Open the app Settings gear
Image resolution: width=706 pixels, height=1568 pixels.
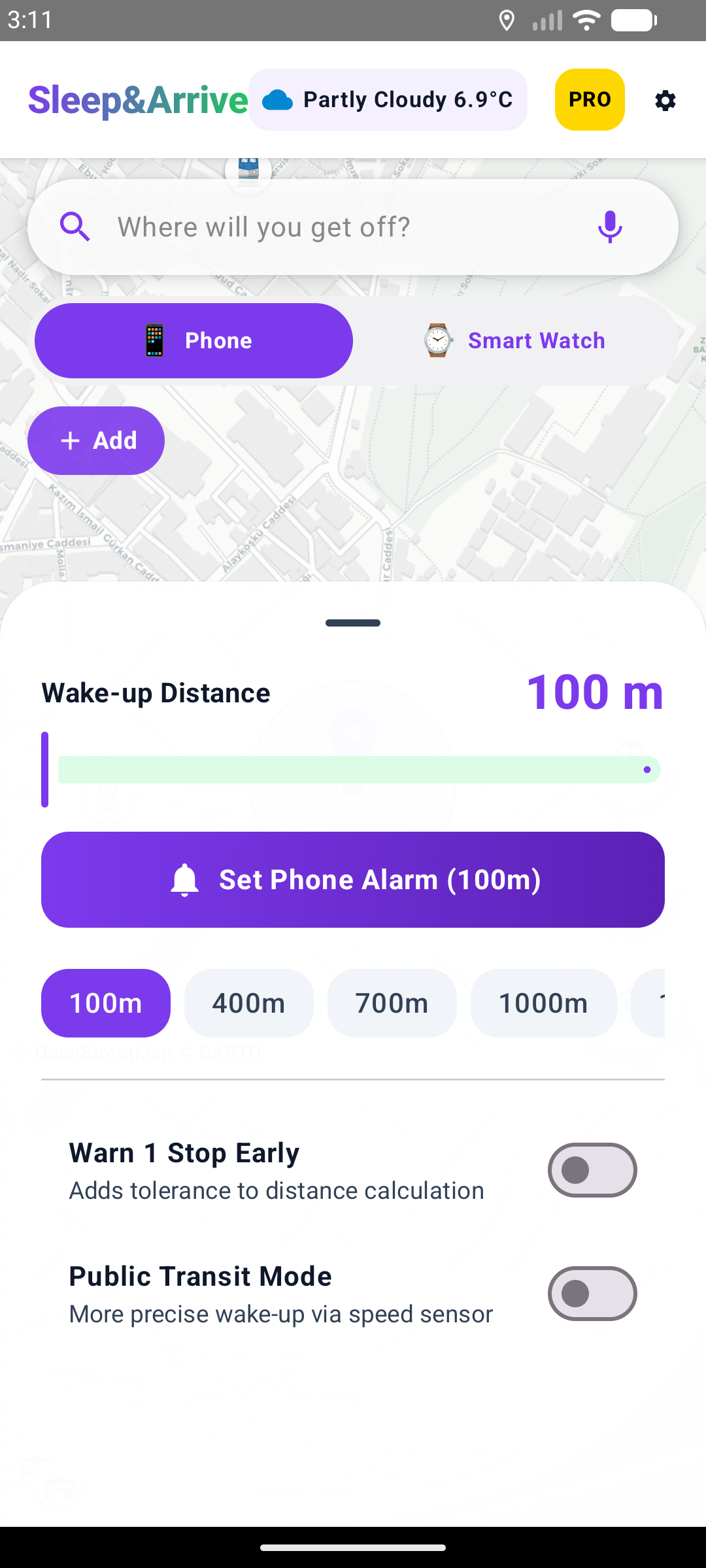[665, 100]
